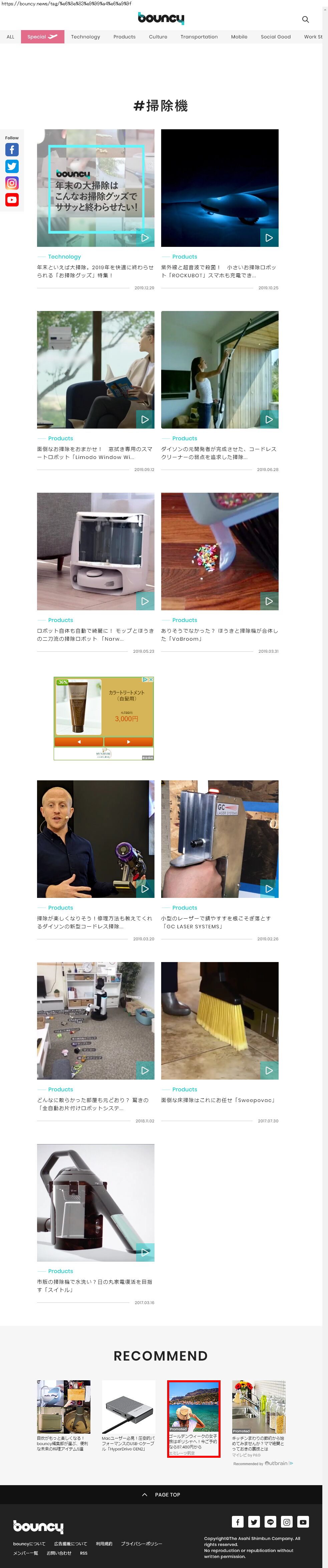This screenshot has height=1568, width=328.
Task: Open the ROCKUBOT sterilizing robot article
Action: coord(220,188)
